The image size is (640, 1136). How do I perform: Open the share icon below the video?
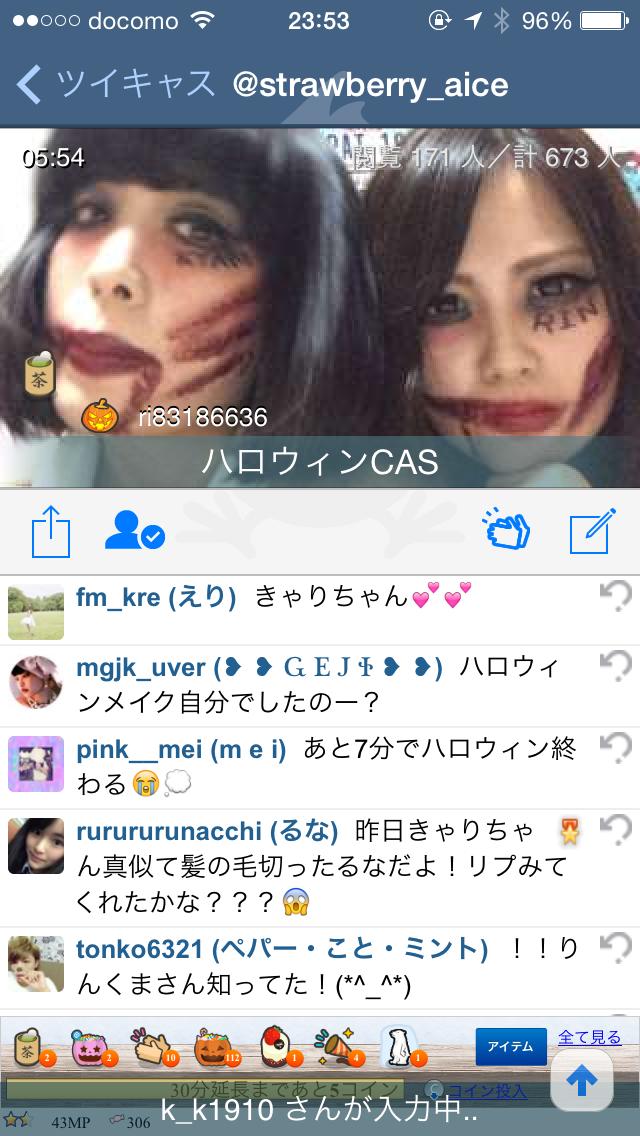pos(52,531)
